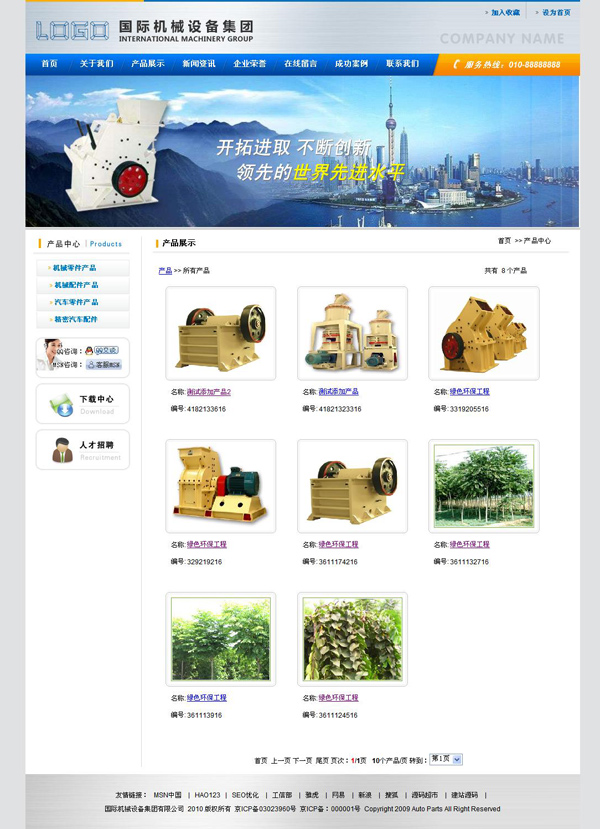This screenshot has width=600, height=829.
Task: Select 机械零件产品 category in sidebar
Action: tap(75, 268)
